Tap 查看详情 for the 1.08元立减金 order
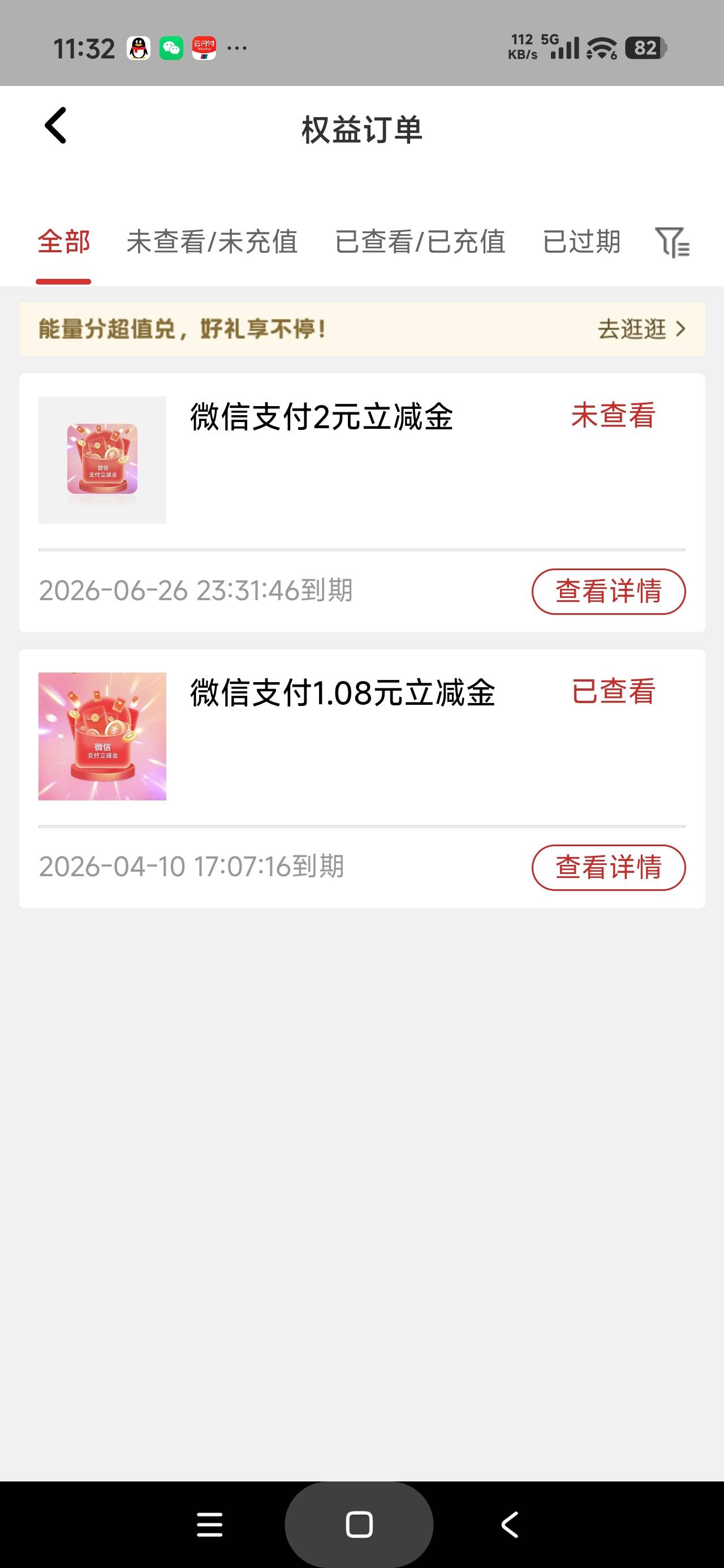Image resolution: width=724 pixels, height=1568 pixels. 608,867
